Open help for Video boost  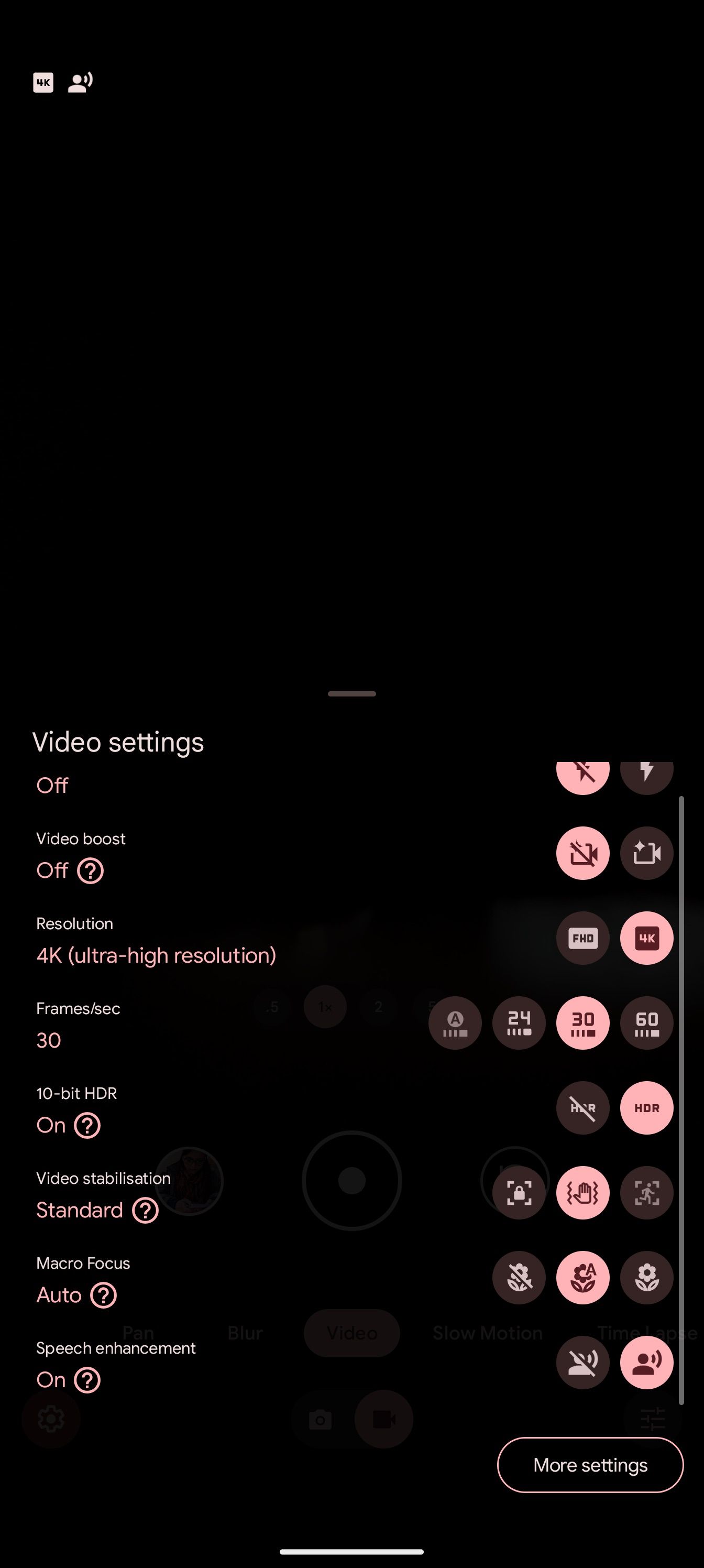click(x=90, y=870)
